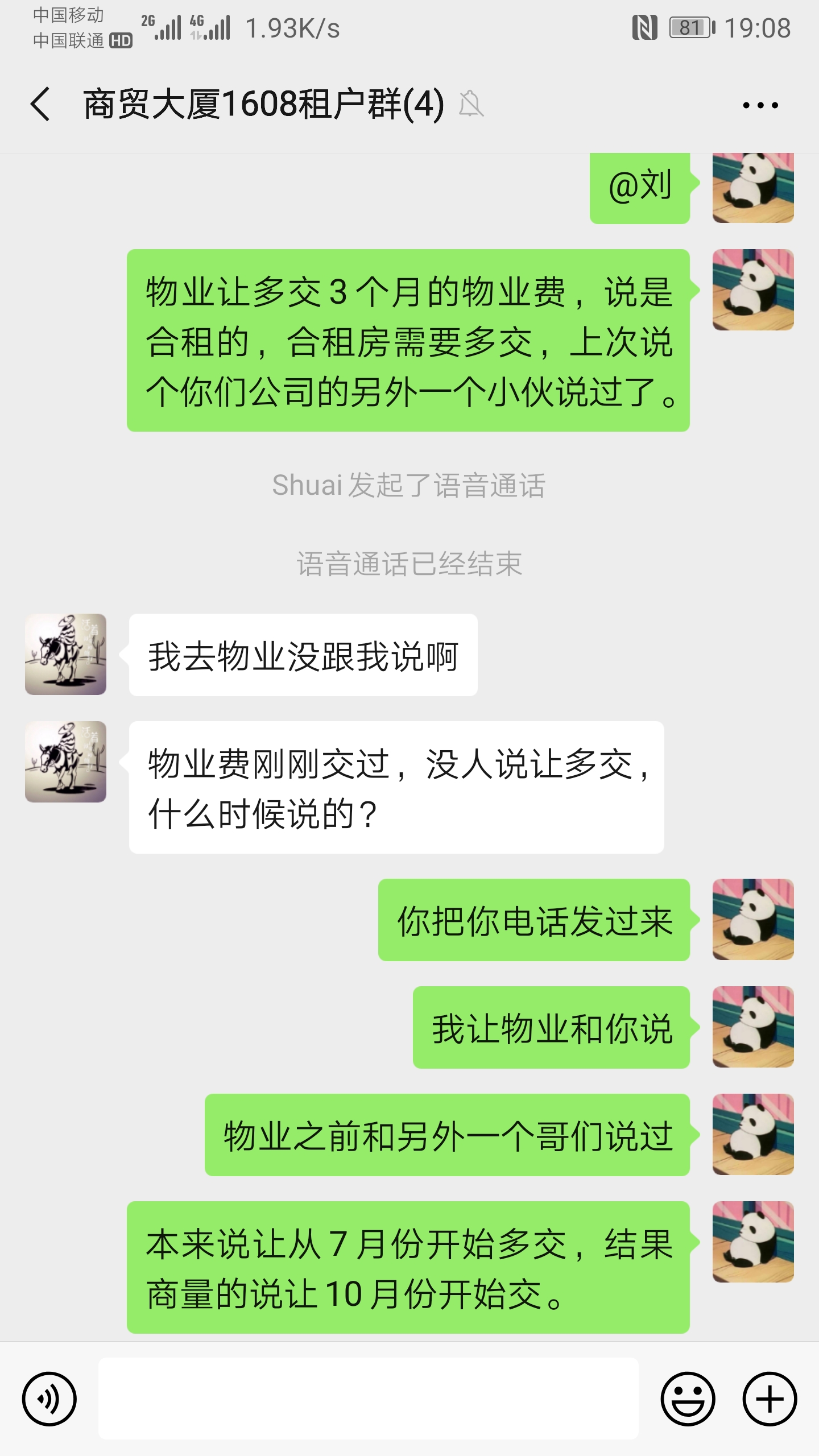Tap the battery indicator showing 81
Screen dimensions: 819x1456
689,27
